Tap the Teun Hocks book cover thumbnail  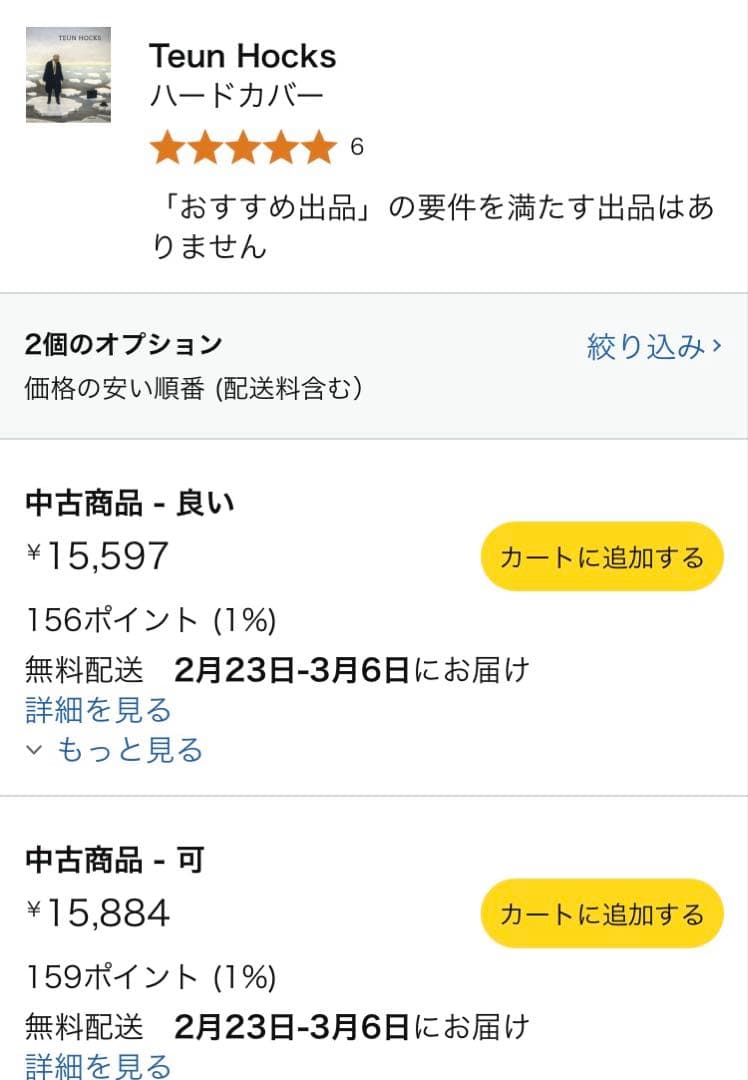pyautogui.click(x=68, y=75)
